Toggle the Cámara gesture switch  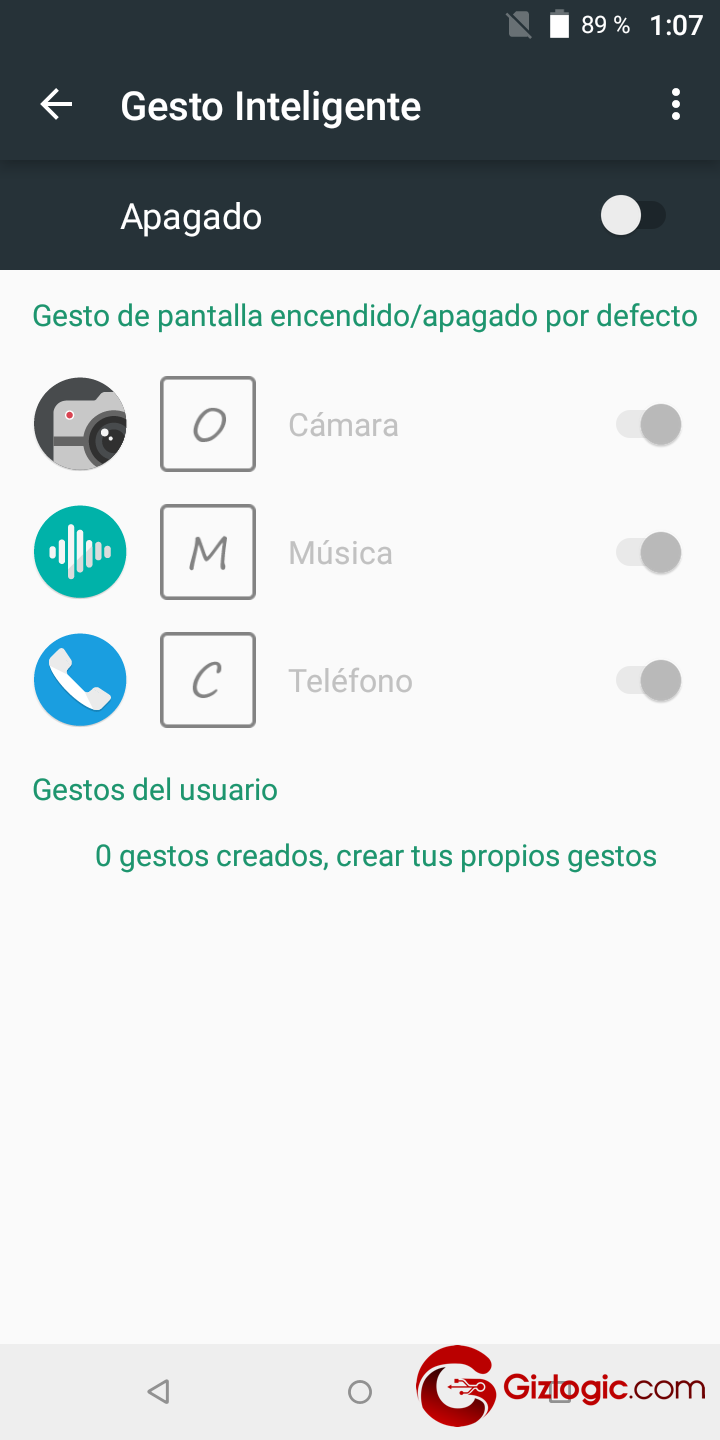648,425
